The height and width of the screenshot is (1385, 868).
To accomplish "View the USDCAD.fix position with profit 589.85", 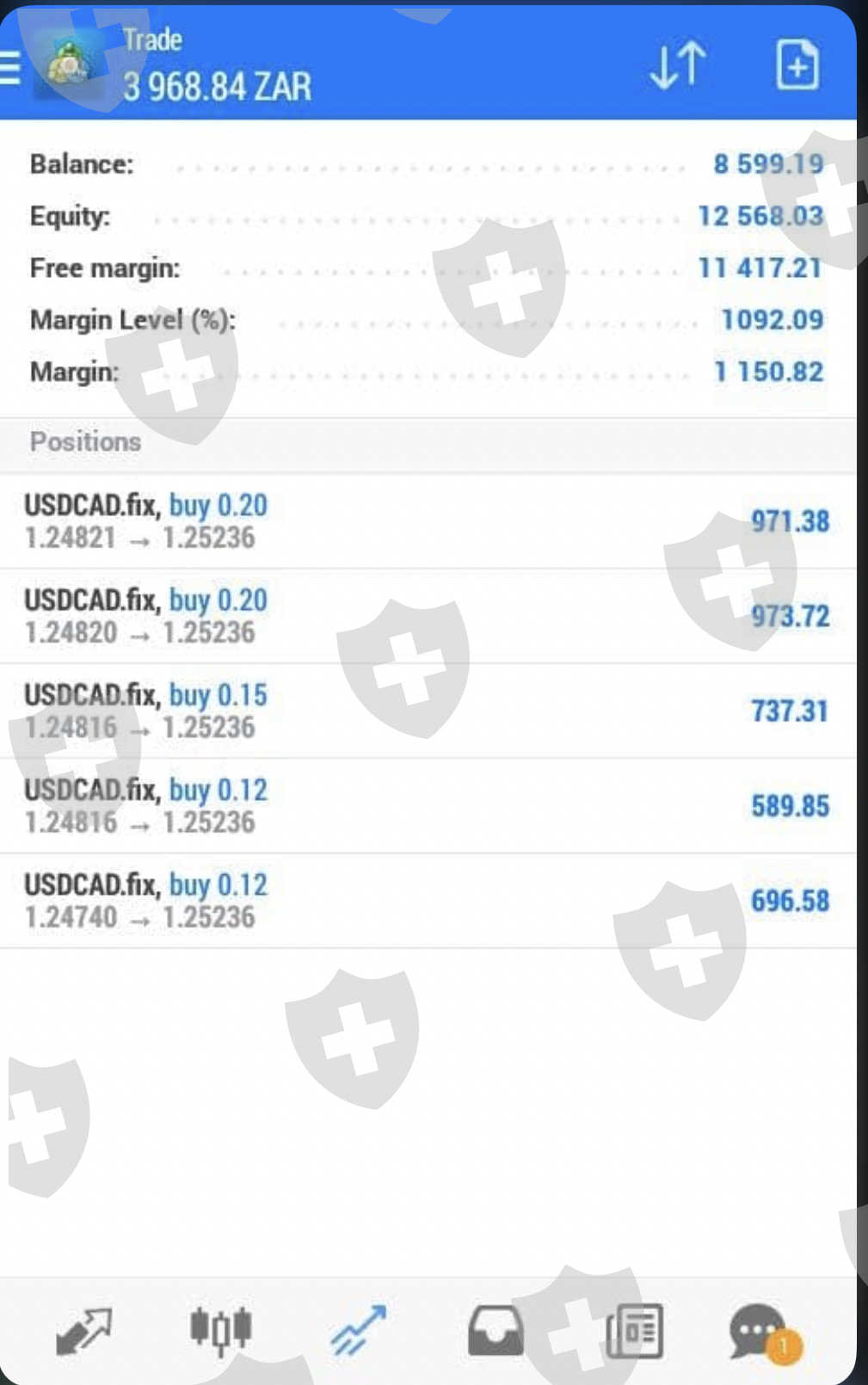I will click(428, 806).
